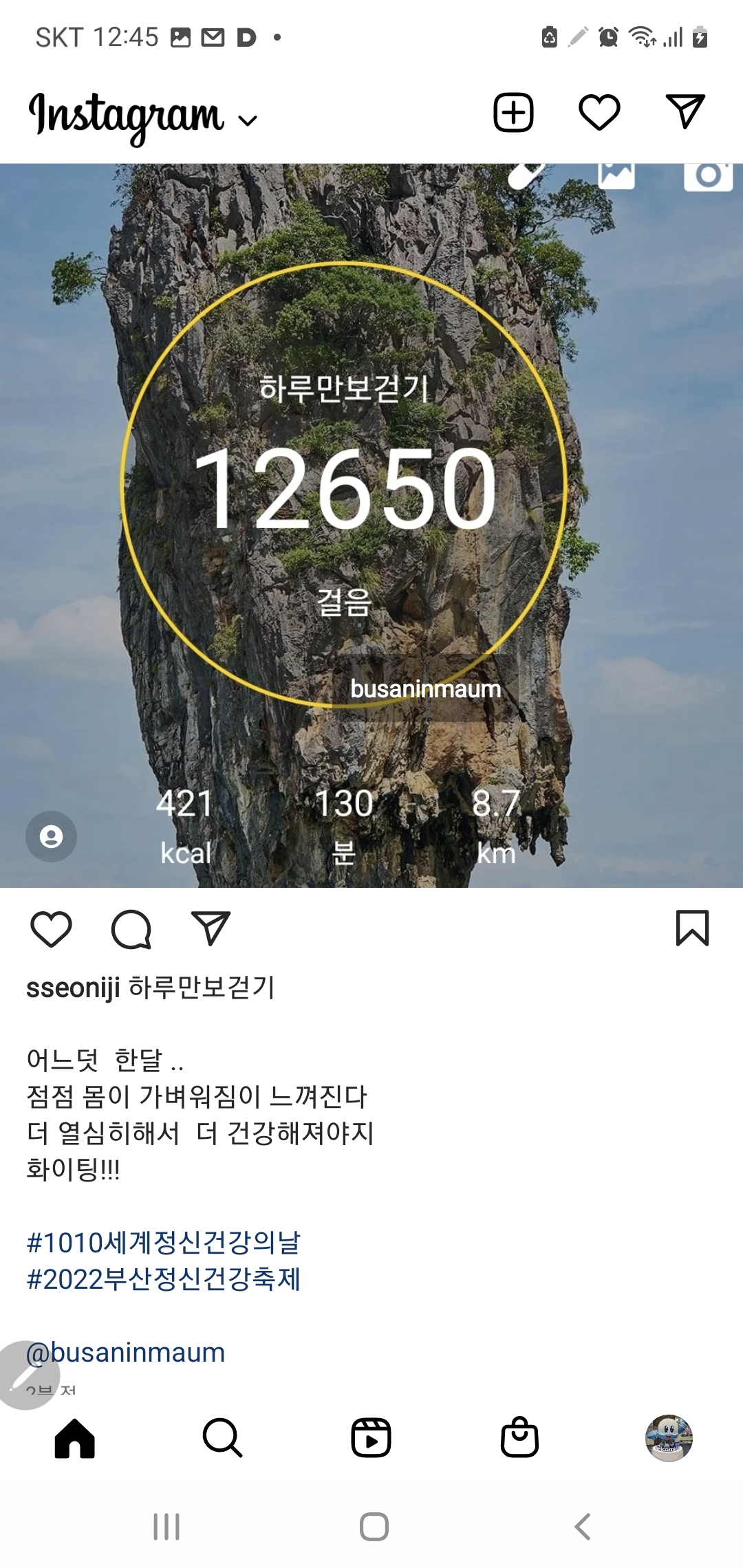Screen dimensions: 743x1568
Task: Open the activity heart notifications
Action: tap(599, 112)
